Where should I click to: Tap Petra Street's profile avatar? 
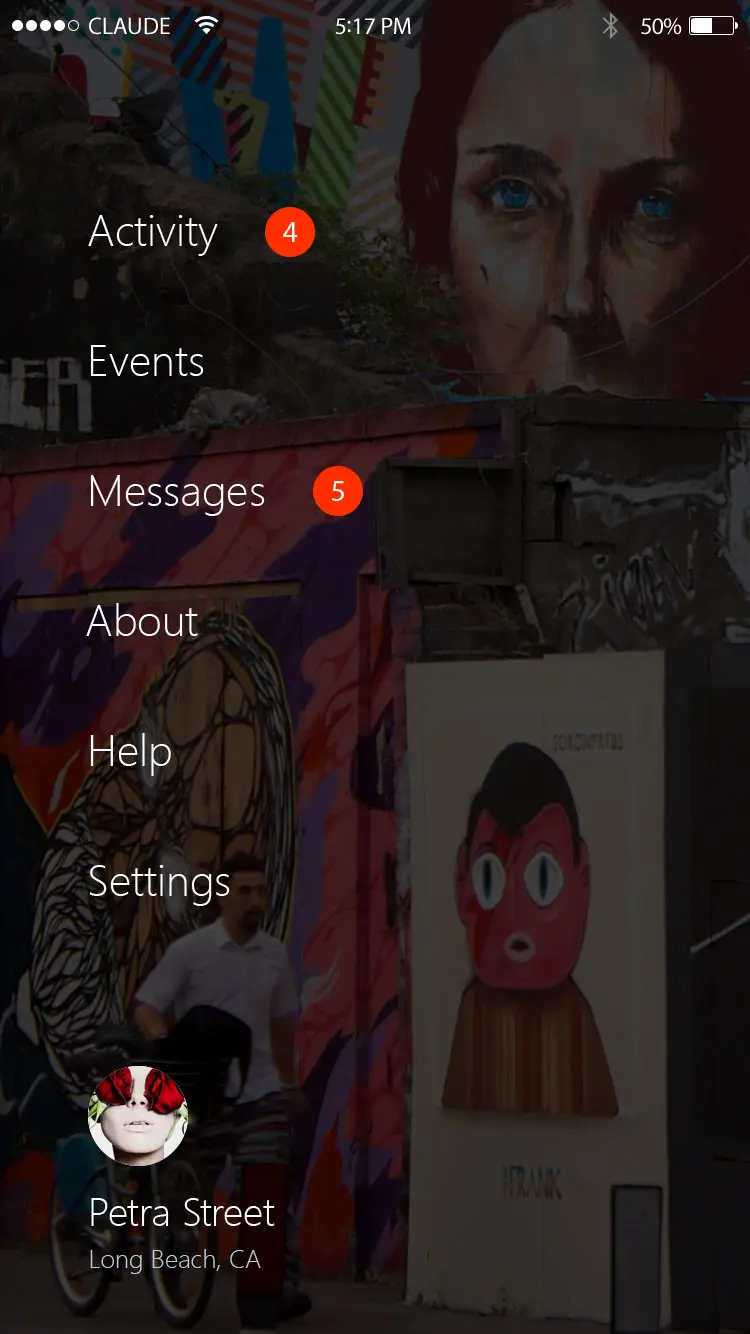(138, 1116)
